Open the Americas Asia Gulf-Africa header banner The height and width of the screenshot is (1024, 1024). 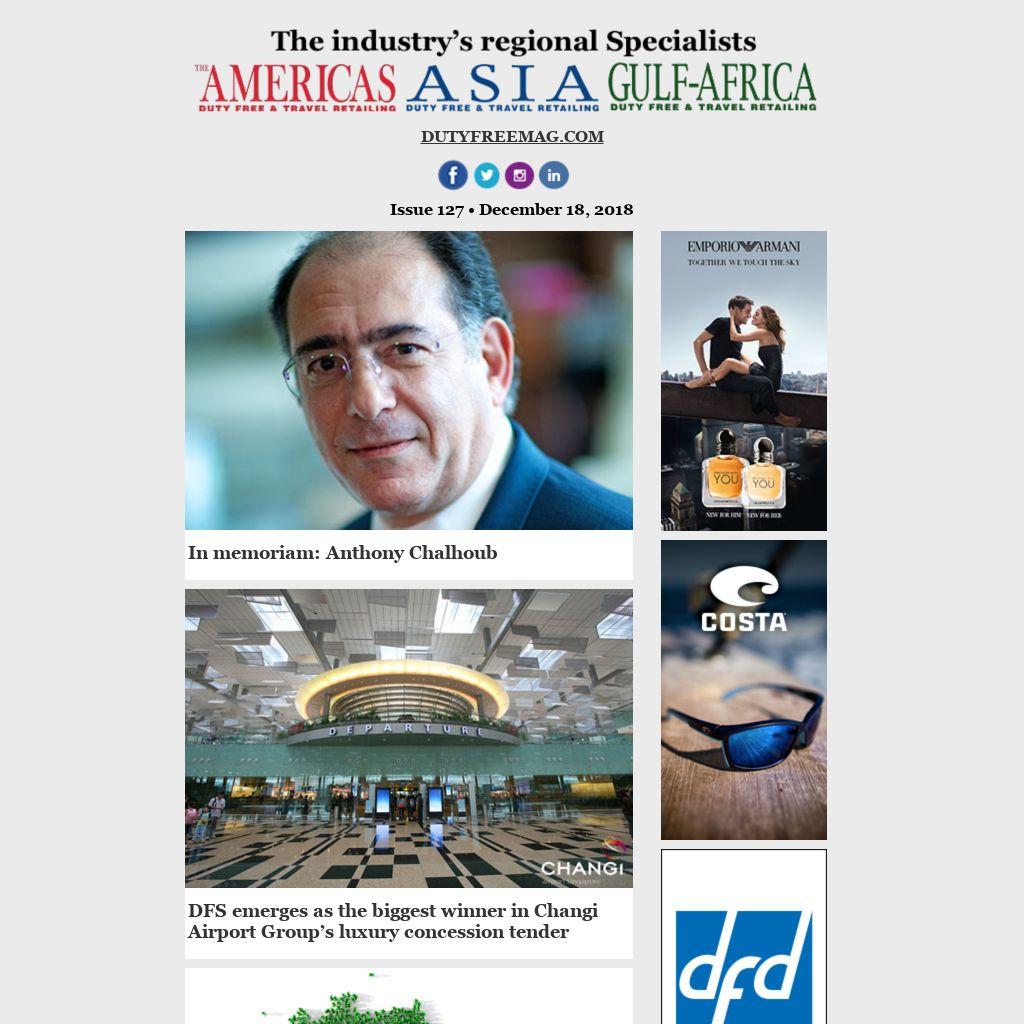pyautogui.click(x=506, y=72)
